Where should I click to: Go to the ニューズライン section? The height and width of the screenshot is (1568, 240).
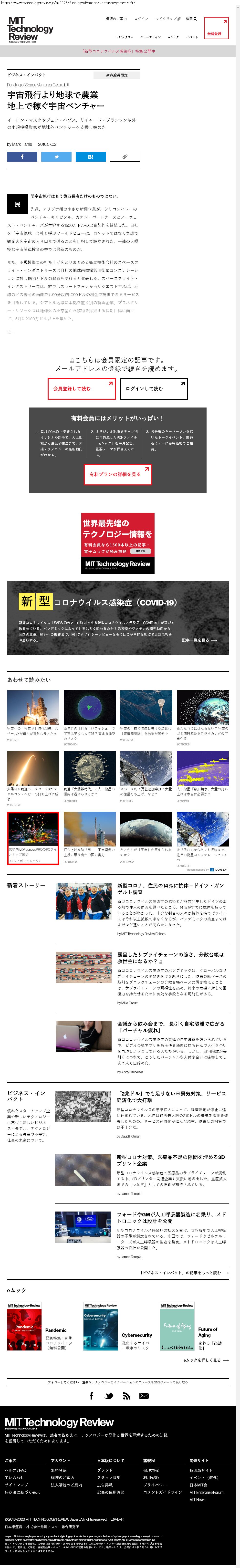(x=150, y=37)
